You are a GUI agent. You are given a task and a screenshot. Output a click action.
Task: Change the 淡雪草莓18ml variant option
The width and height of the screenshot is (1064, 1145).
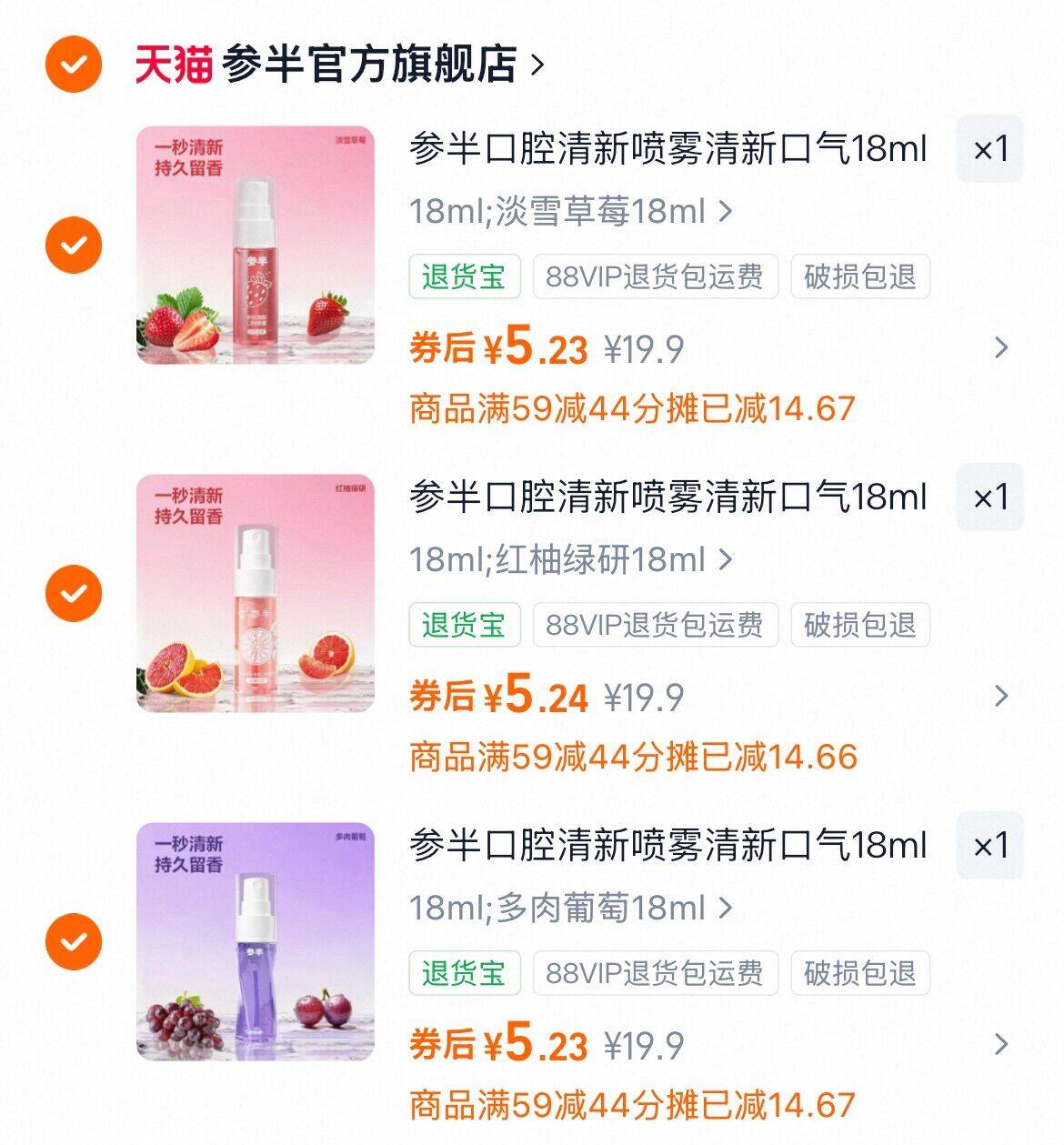click(570, 212)
